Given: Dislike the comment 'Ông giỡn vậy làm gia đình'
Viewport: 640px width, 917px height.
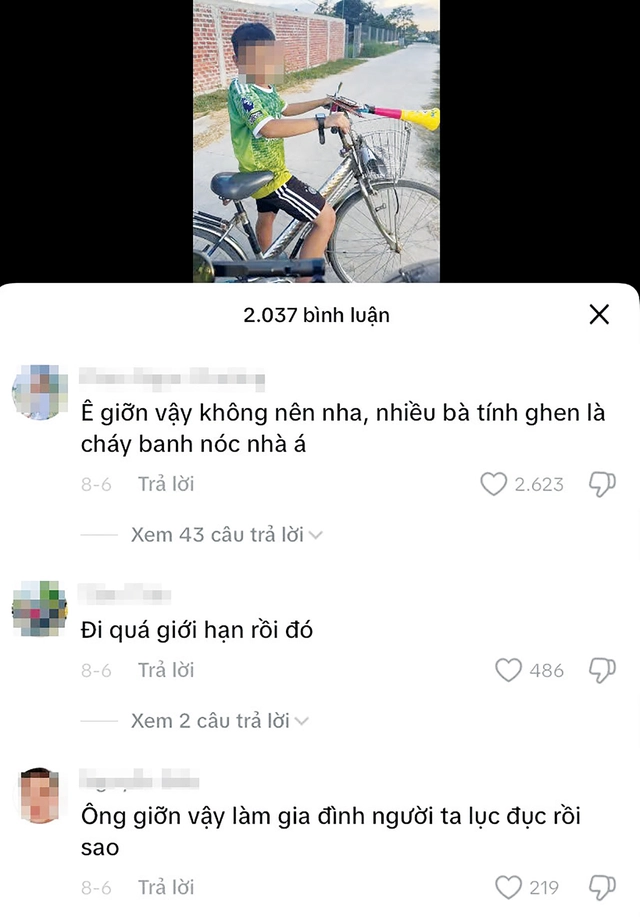Looking at the screenshot, I should tap(602, 887).
